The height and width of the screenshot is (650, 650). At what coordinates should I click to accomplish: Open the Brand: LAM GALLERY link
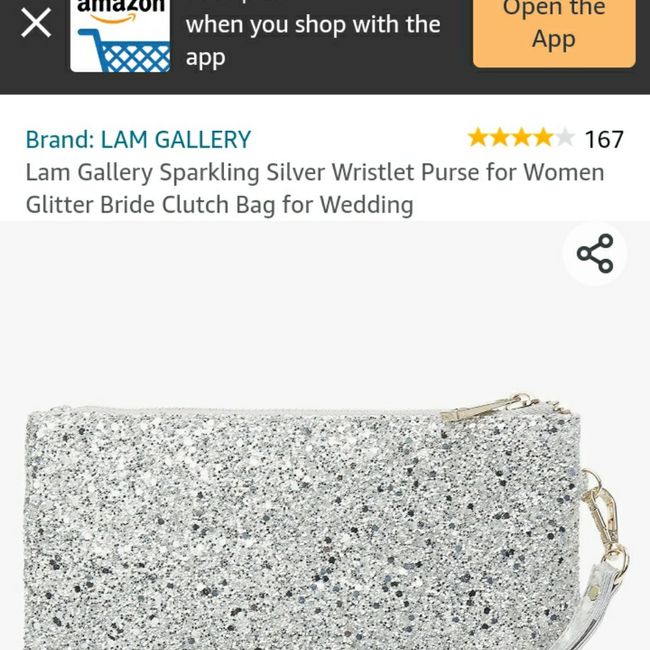(138, 139)
